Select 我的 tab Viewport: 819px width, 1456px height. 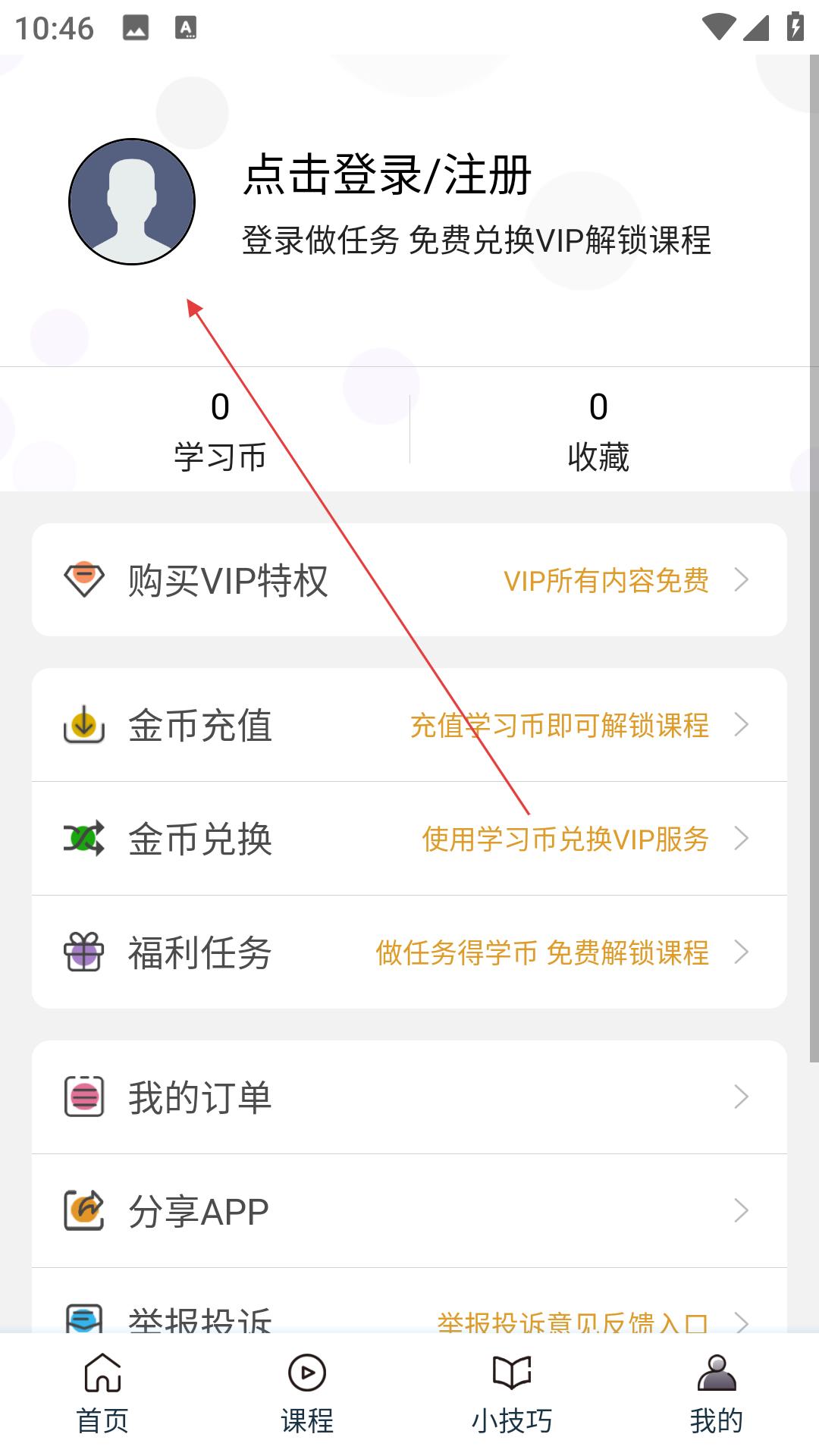[717, 1395]
